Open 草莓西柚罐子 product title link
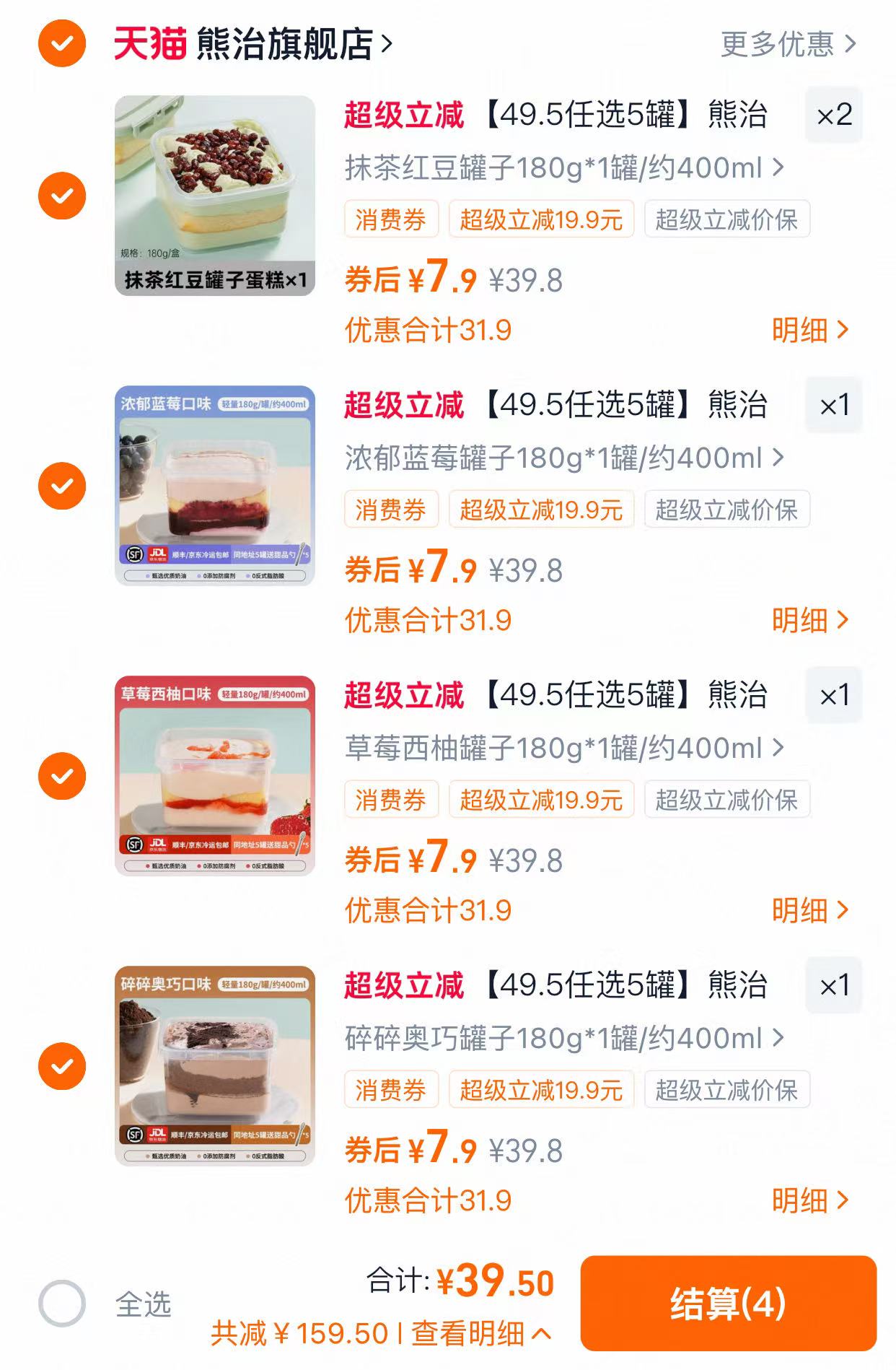This screenshot has width=896, height=1370. 555,749
